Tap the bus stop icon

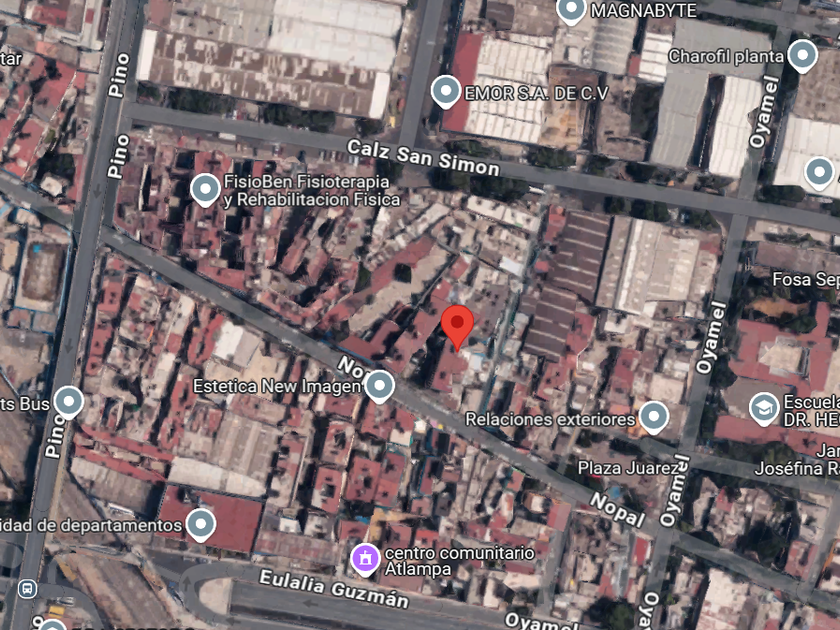tap(27, 589)
